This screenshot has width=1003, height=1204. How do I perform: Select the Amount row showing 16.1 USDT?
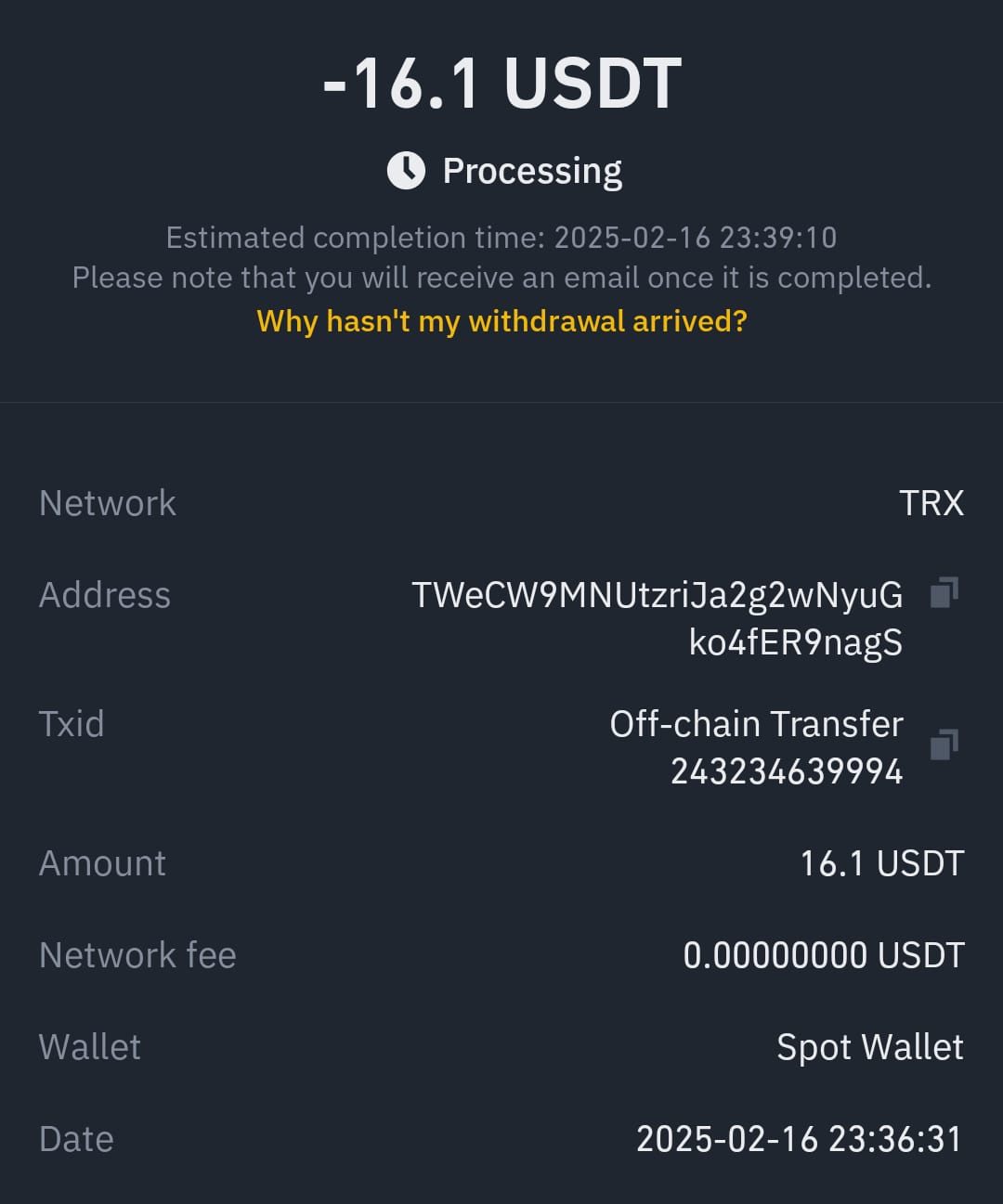880,863
